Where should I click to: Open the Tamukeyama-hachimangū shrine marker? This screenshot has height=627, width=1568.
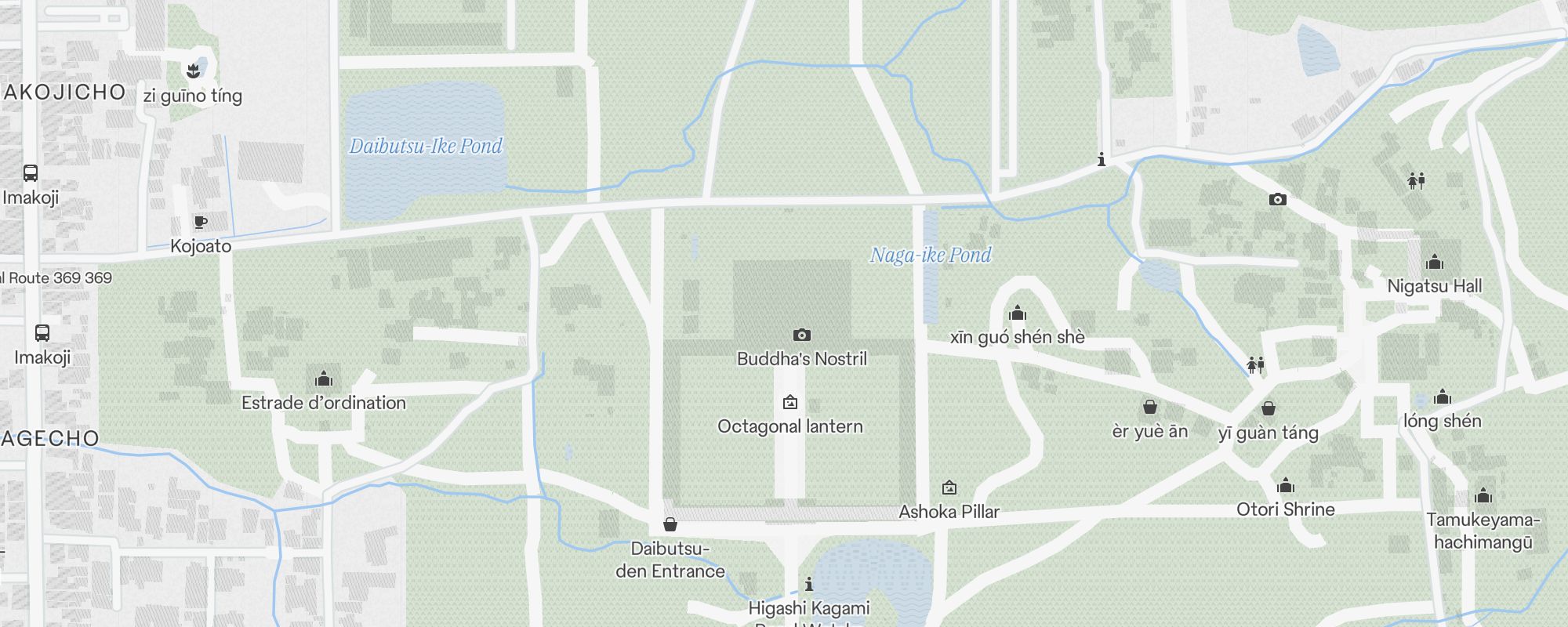coord(1483,496)
